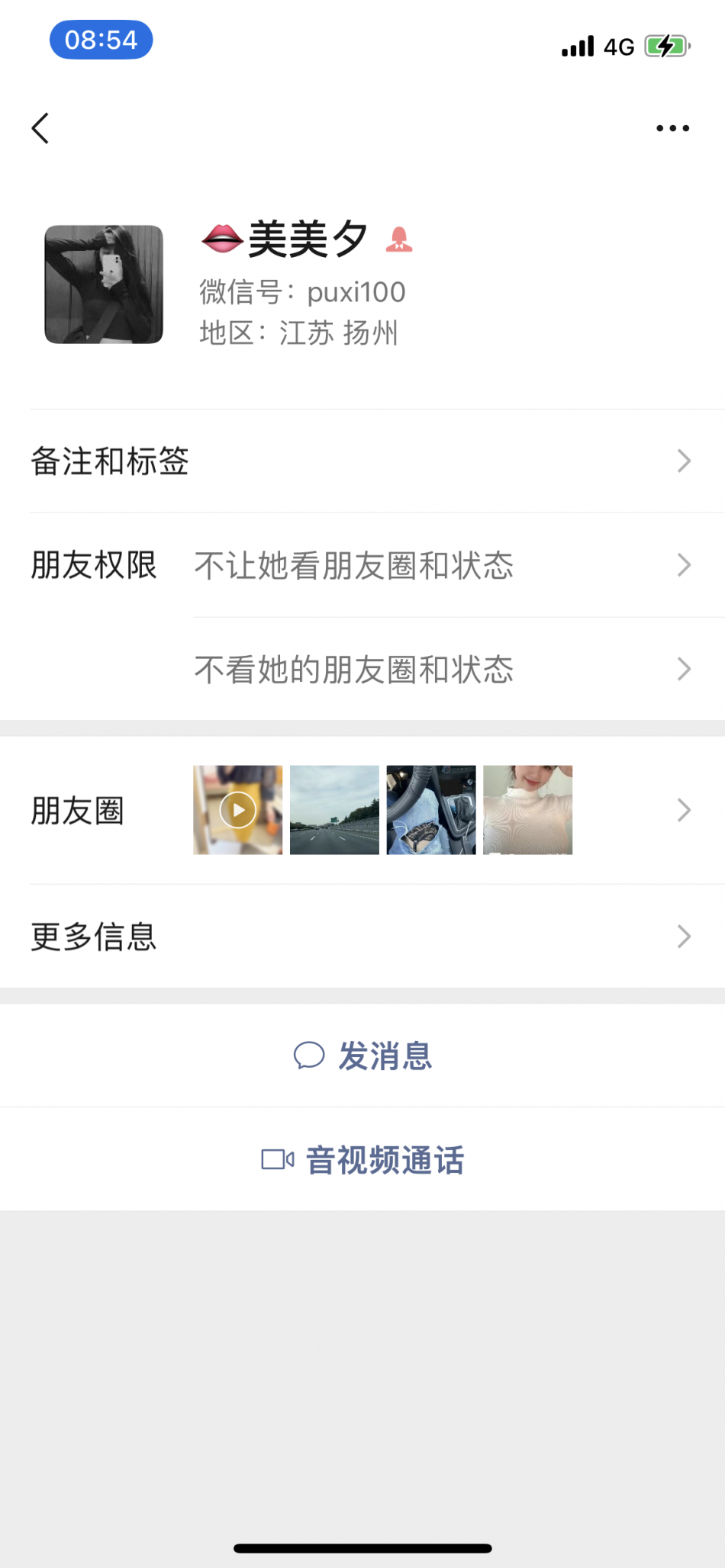Open 不让她看朋友圈和状态 permission
Viewport: 725px width, 1568px height.
pyautogui.click(x=443, y=566)
